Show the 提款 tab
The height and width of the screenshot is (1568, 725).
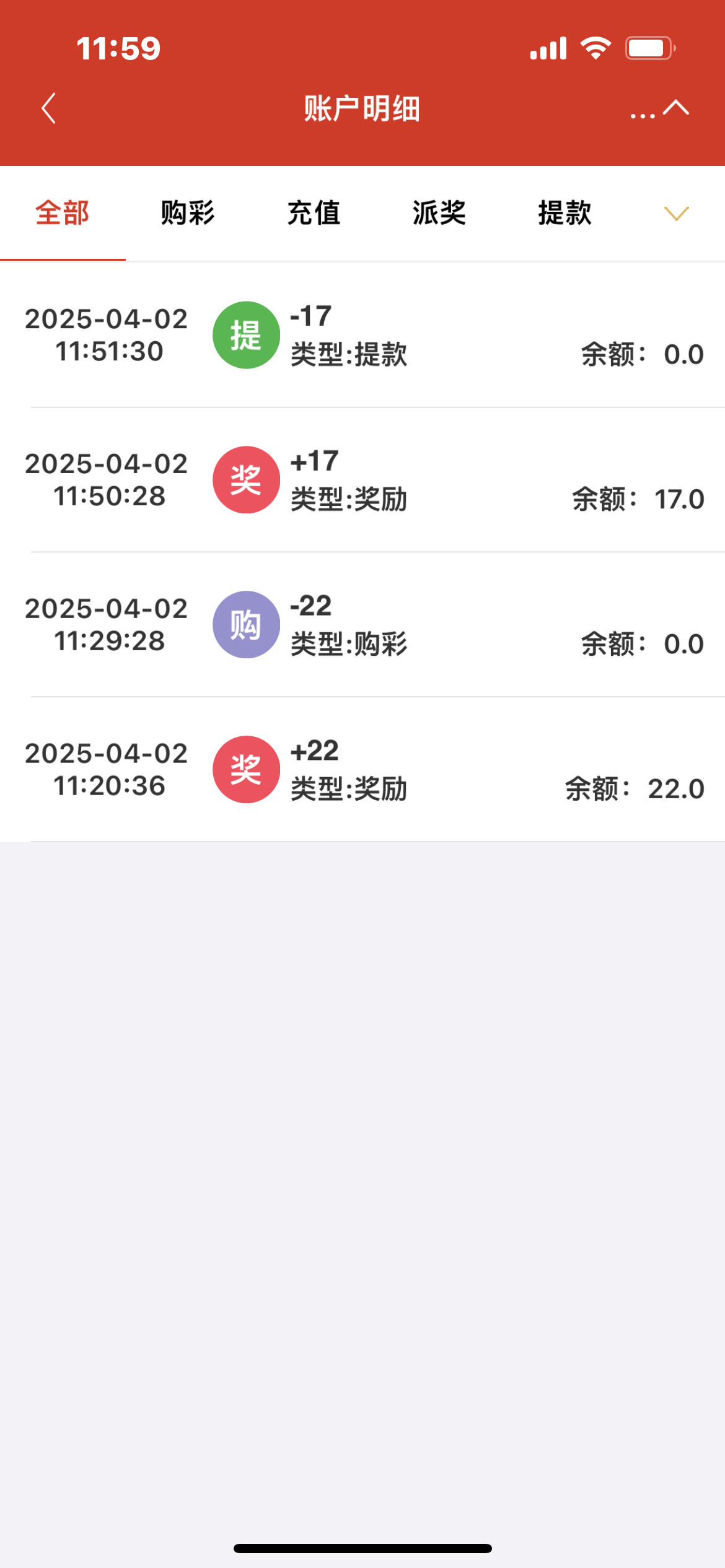click(565, 213)
